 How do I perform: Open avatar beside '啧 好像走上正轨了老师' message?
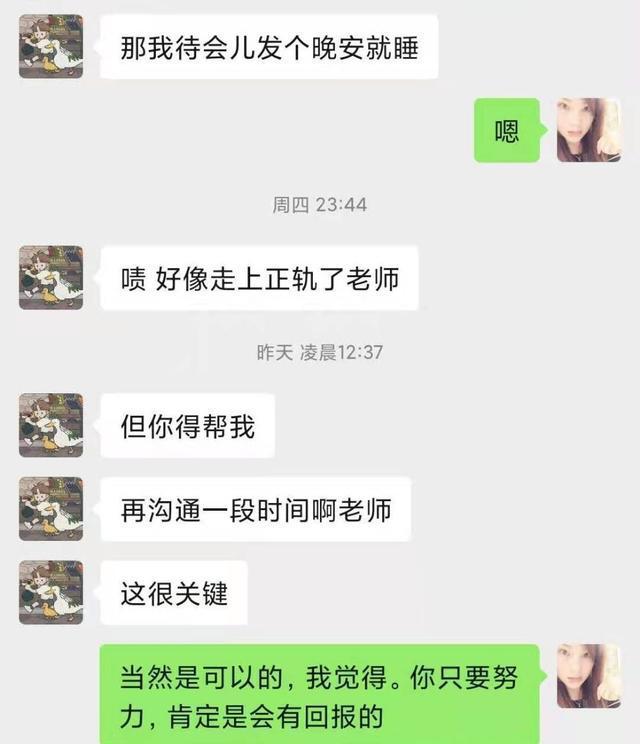pyautogui.click(x=51, y=277)
